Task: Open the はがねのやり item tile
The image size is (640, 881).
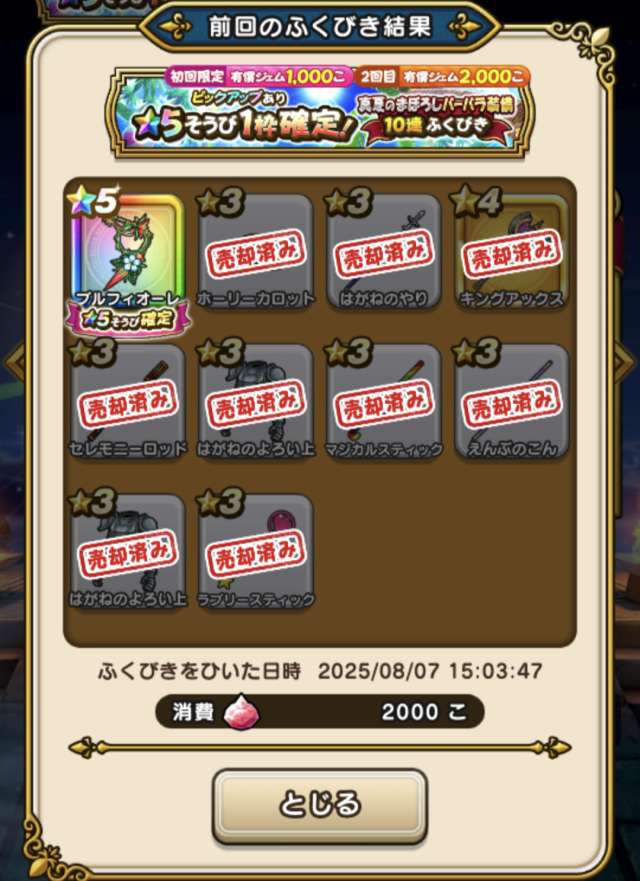Action: pyautogui.click(x=383, y=253)
